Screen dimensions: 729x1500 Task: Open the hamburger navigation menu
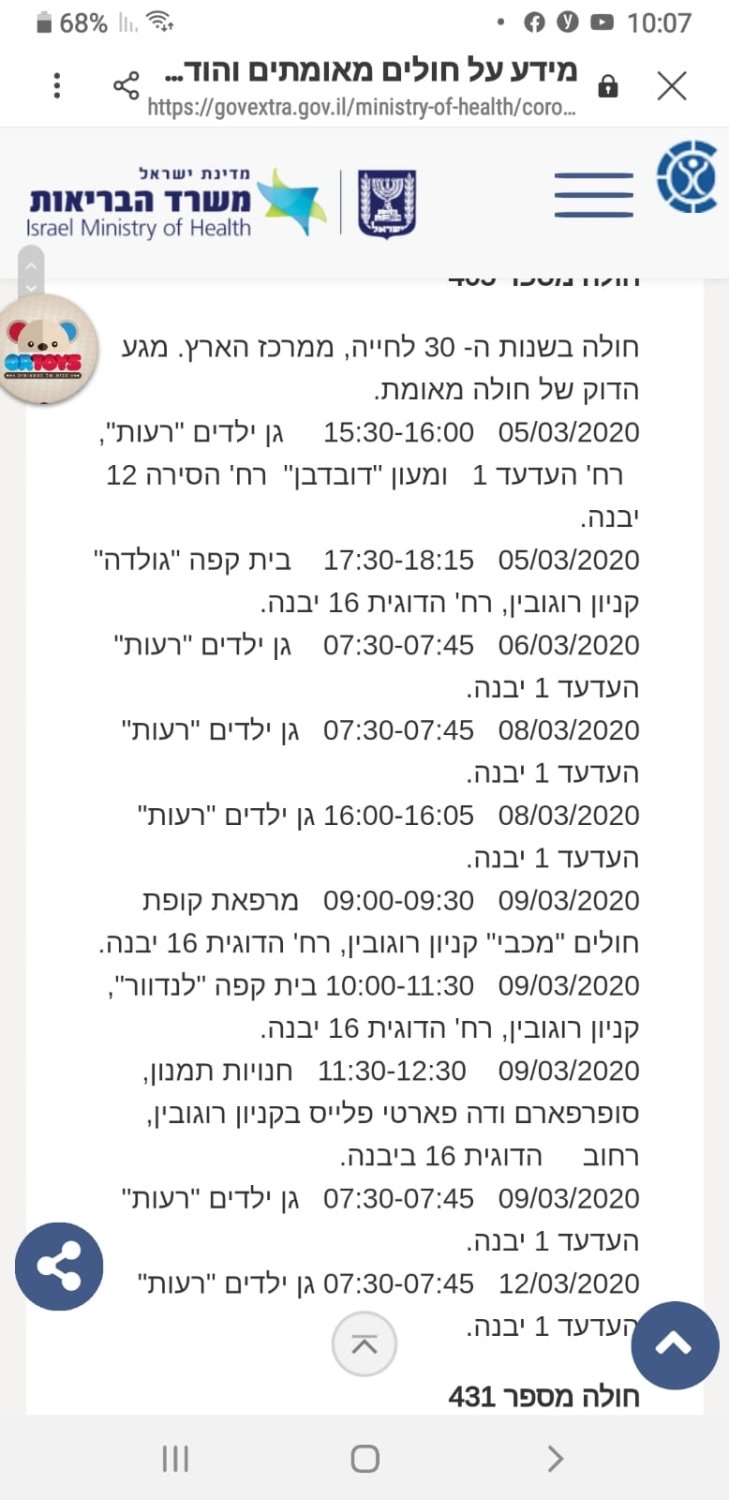pos(594,194)
